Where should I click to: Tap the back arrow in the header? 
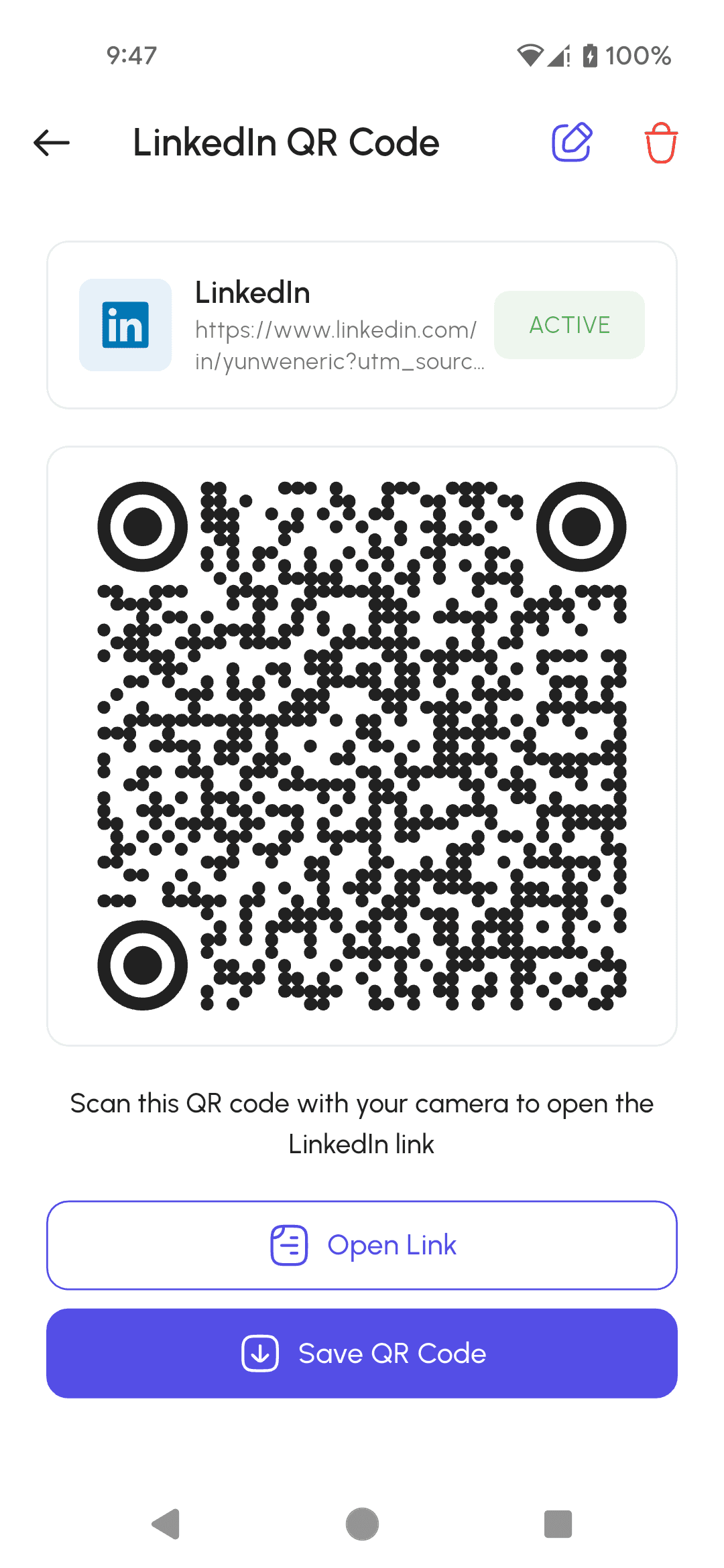pos(51,142)
